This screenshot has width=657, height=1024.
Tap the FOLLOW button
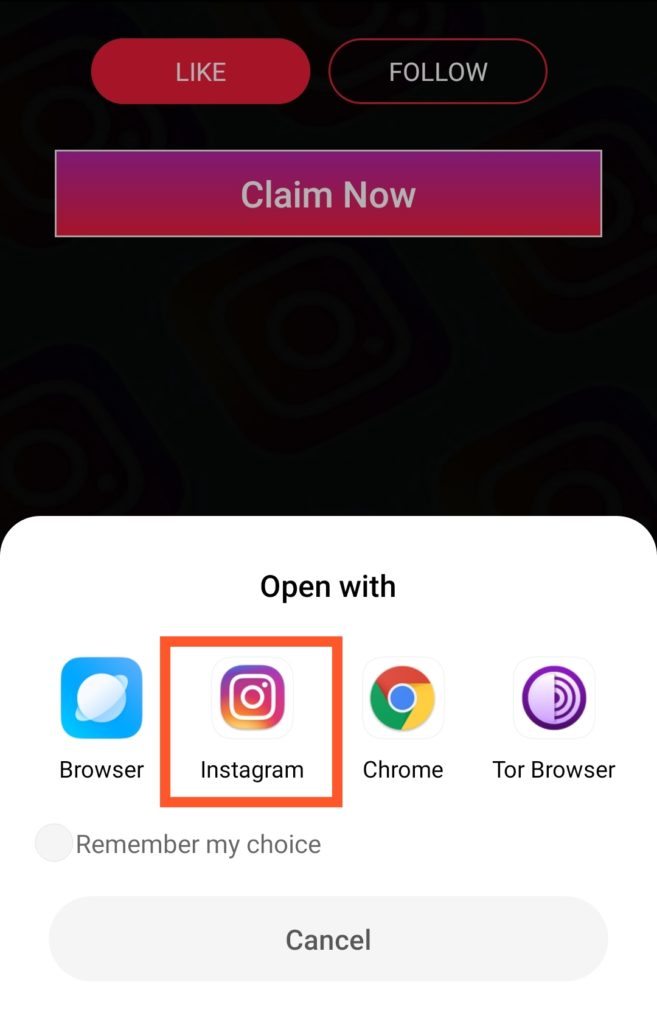coord(438,72)
